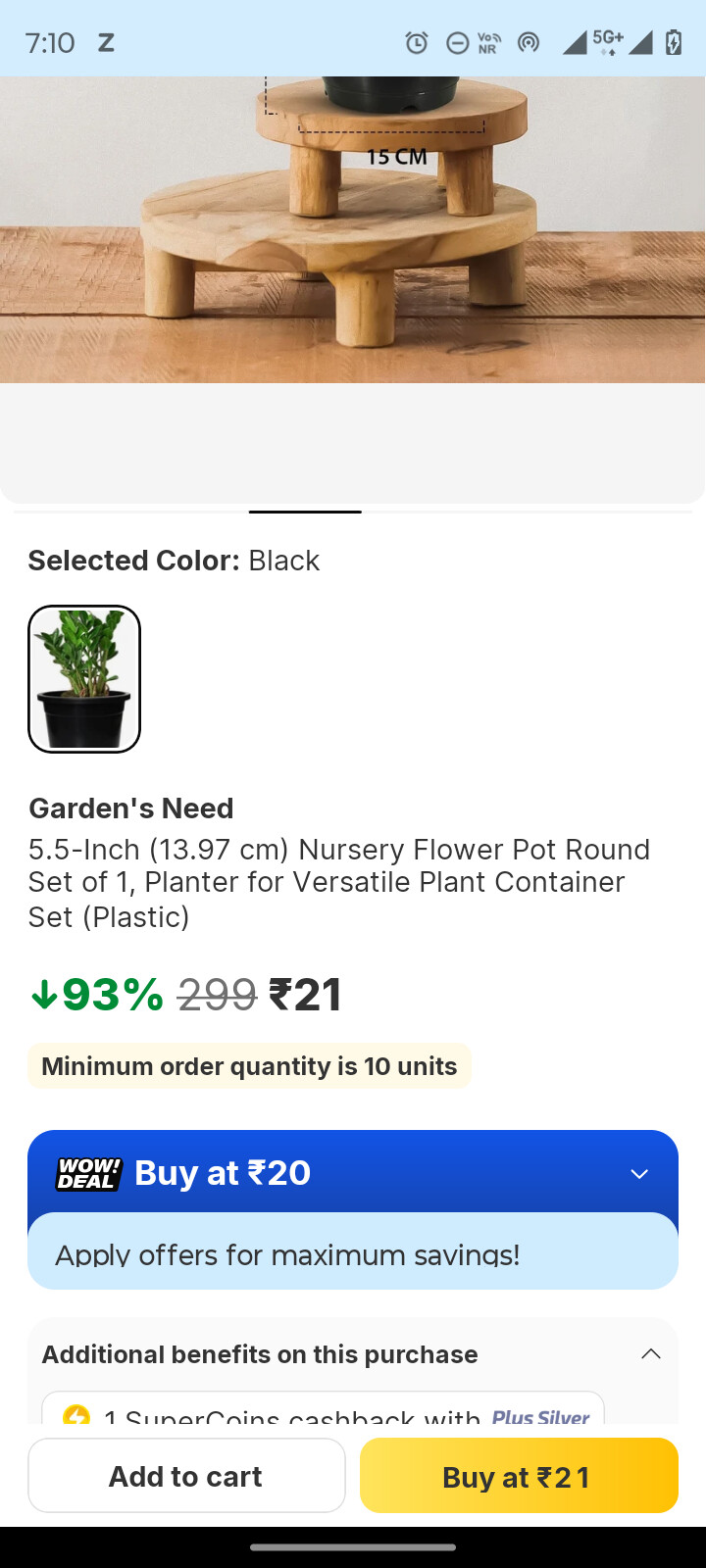The width and height of the screenshot is (706, 1568).
Task: Add the flower pot to cart
Action: 186,1476
